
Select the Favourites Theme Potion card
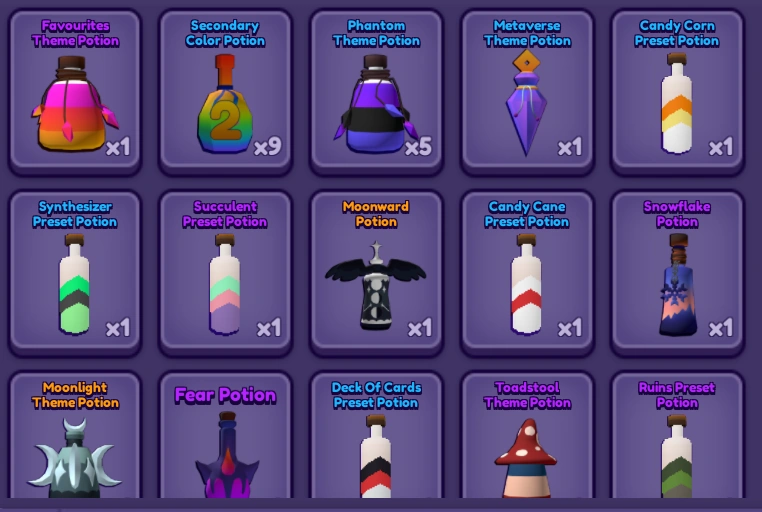click(x=75, y=91)
